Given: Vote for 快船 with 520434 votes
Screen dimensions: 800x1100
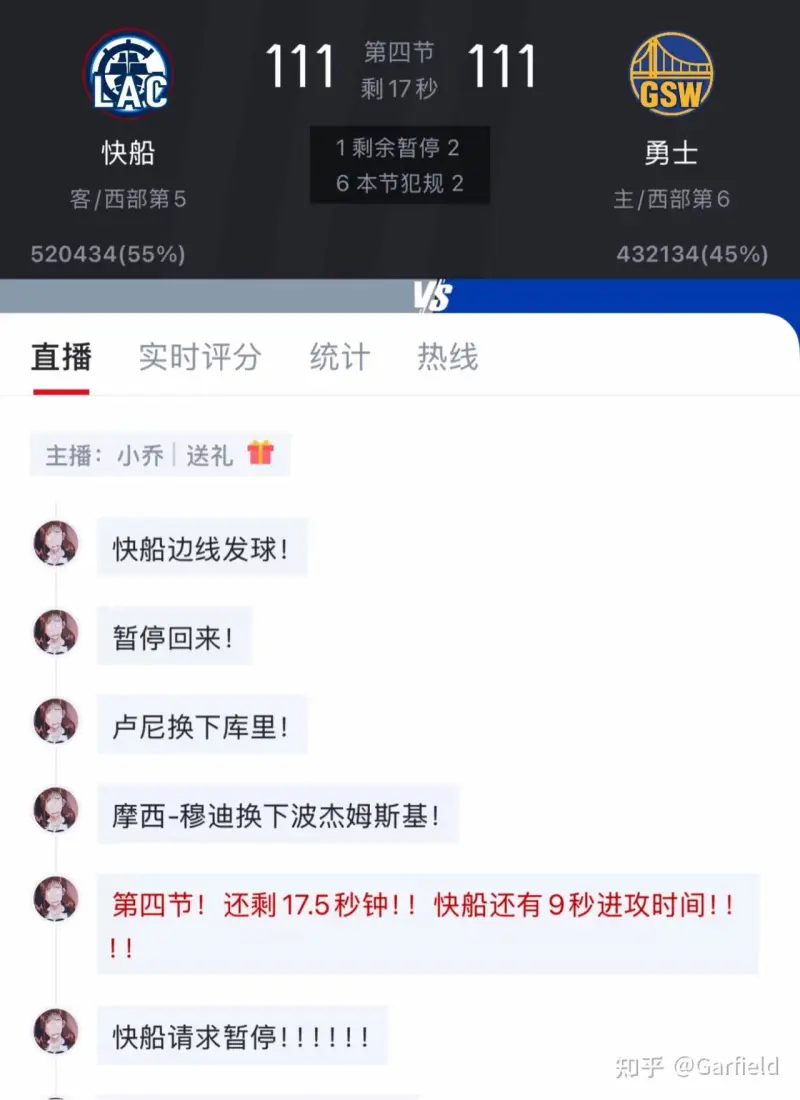Looking at the screenshot, I should [x=108, y=254].
